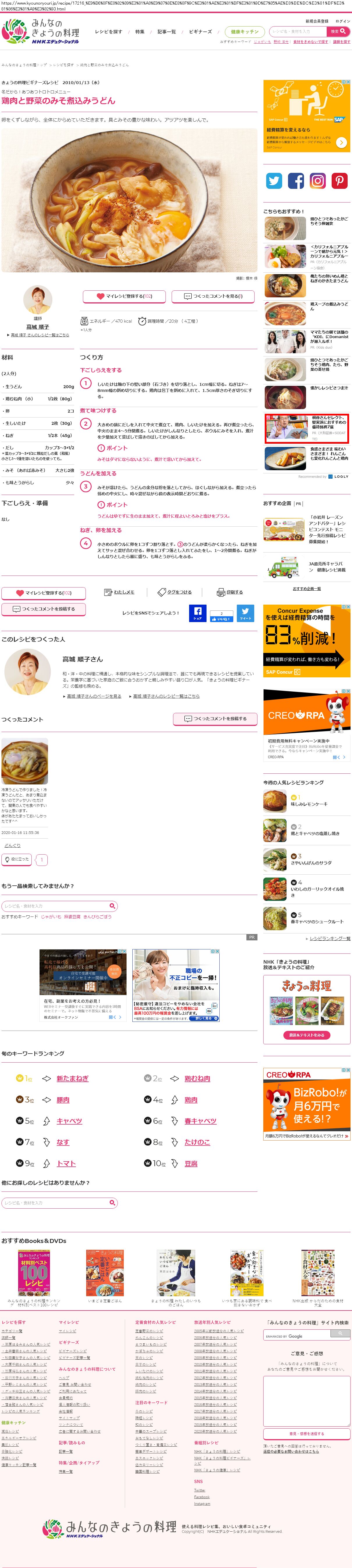Open the ログイン link
The width and height of the screenshot is (352, 1568).
(x=342, y=21)
